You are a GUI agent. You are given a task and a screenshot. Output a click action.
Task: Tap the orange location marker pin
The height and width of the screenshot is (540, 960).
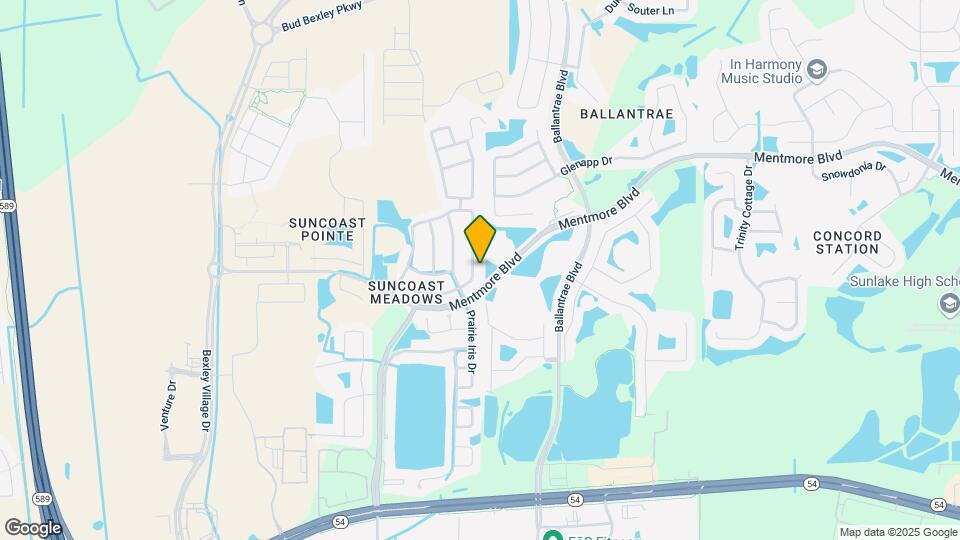[480, 239]
